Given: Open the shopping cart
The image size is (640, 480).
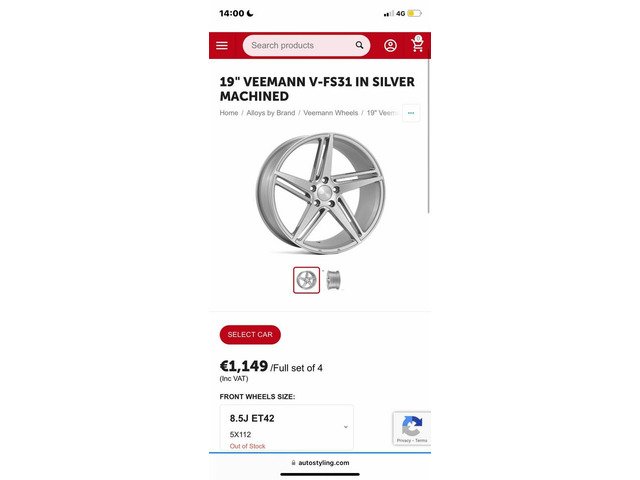Looking at the screenshot, I should click(x=417, y=45).
